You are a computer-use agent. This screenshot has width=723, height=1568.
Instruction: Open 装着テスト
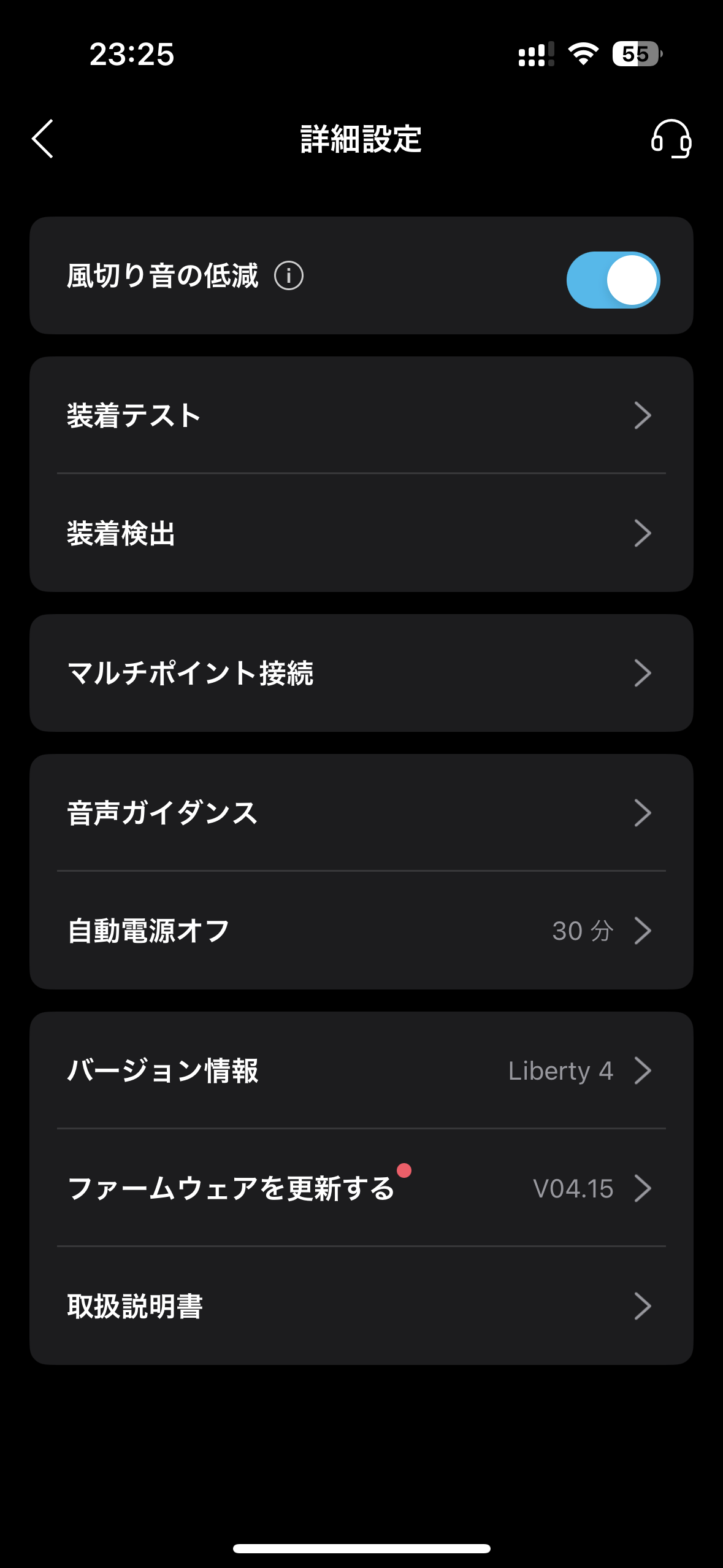coord(361,415)
